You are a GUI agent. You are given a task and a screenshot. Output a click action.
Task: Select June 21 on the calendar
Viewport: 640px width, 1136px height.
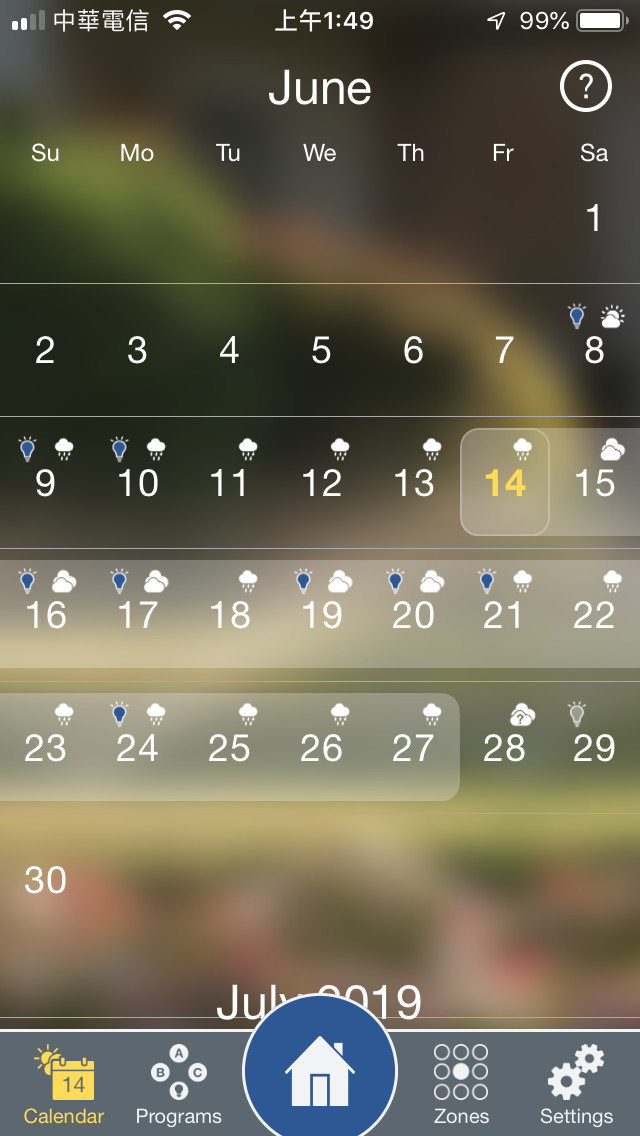click(x=503, y=615)
